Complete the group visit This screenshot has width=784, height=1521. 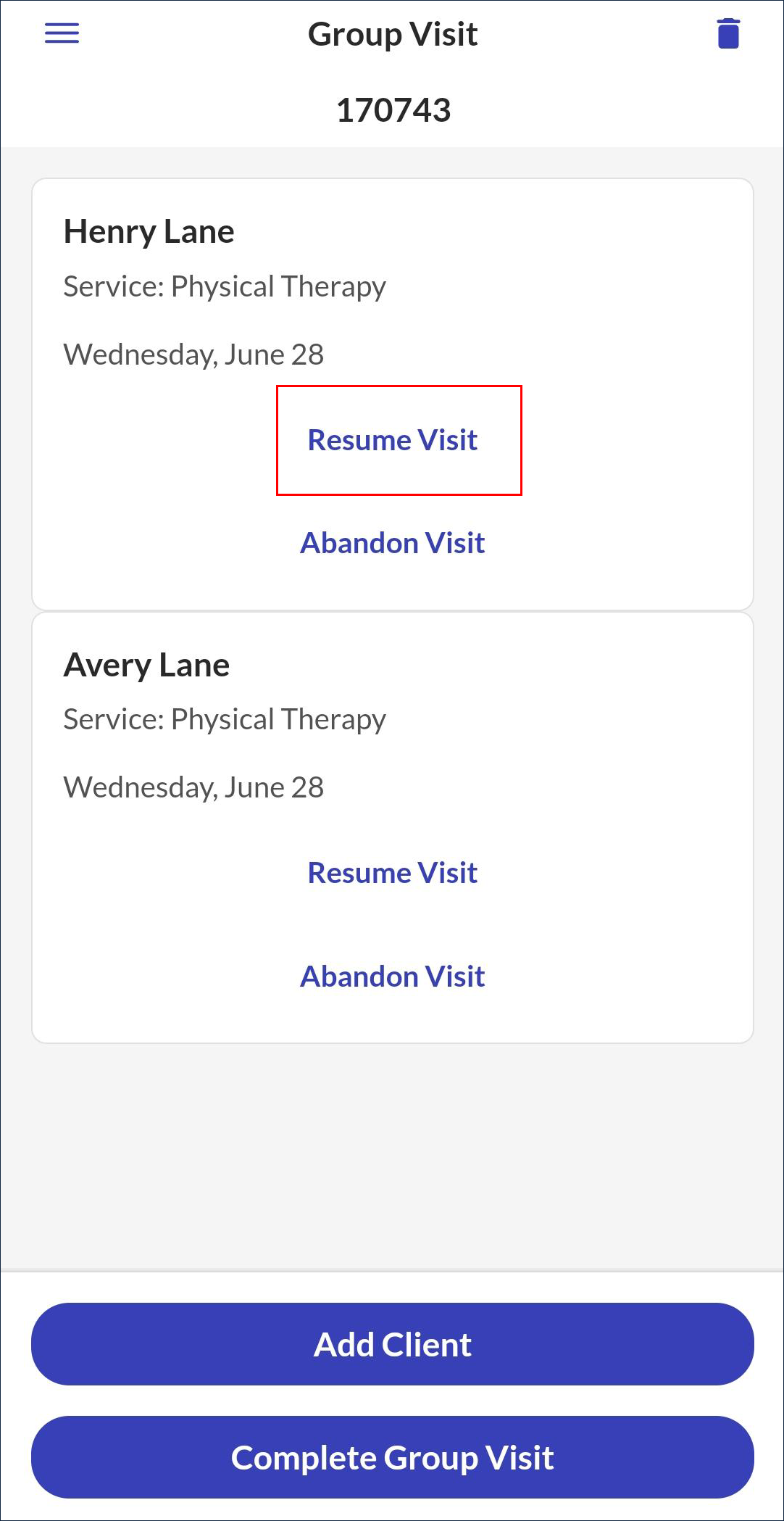pos(393,1457)
